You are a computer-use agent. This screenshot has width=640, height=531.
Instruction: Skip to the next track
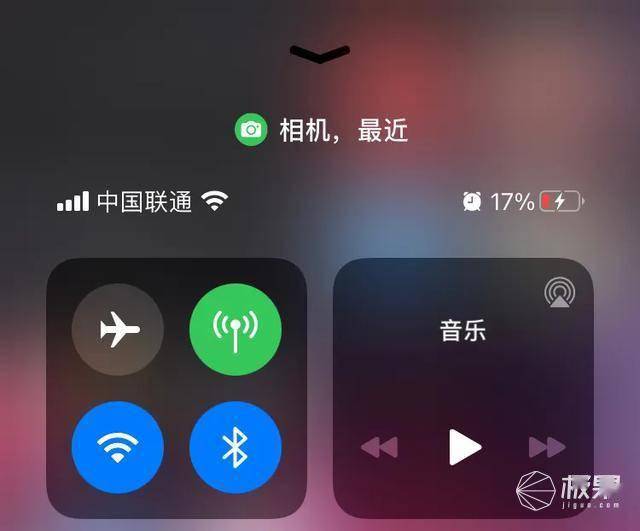point(546,447)
